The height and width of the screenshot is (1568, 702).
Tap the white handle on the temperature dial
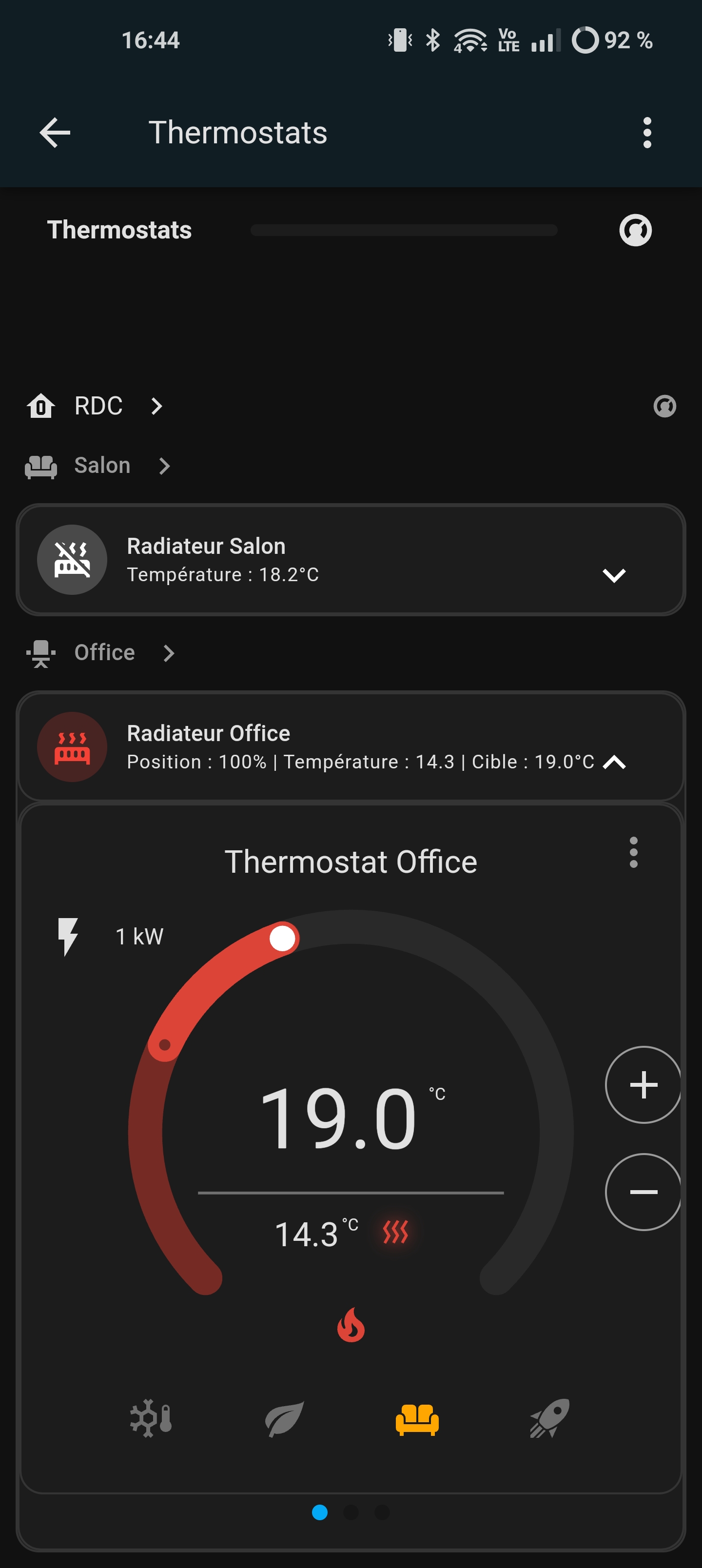282,938
